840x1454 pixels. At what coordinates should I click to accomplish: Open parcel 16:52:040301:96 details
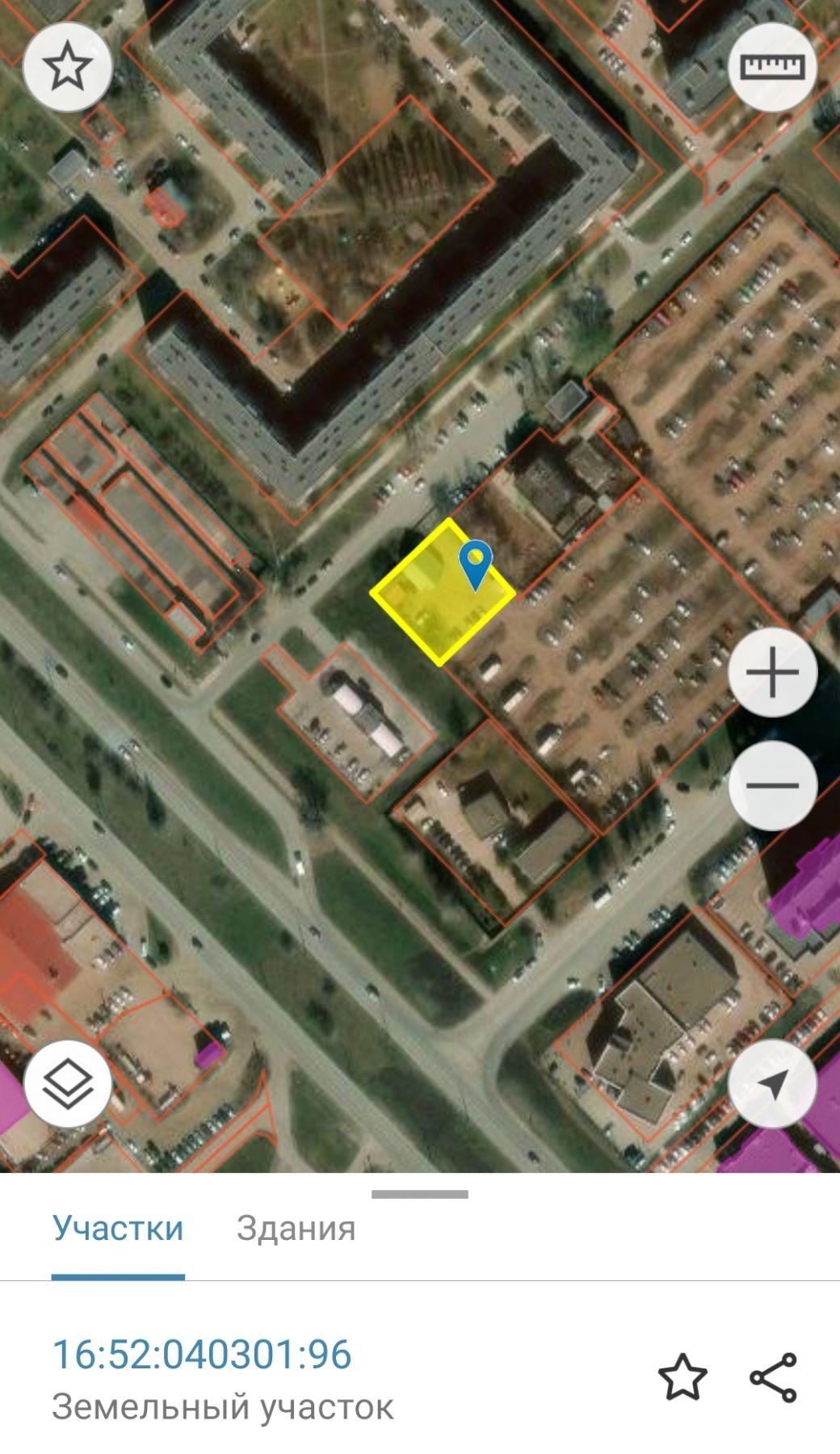click(202, 1355)
